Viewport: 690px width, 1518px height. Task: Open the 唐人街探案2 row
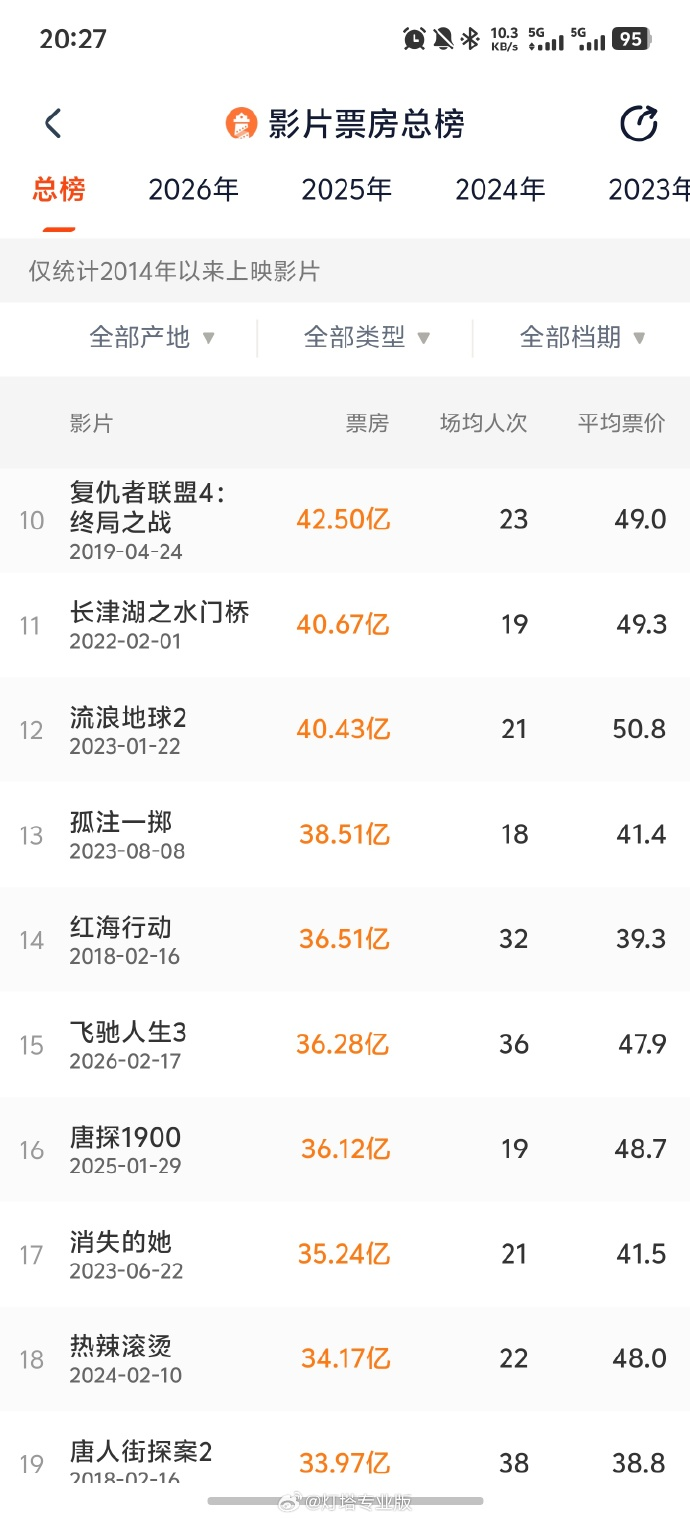coord(141,1460)
